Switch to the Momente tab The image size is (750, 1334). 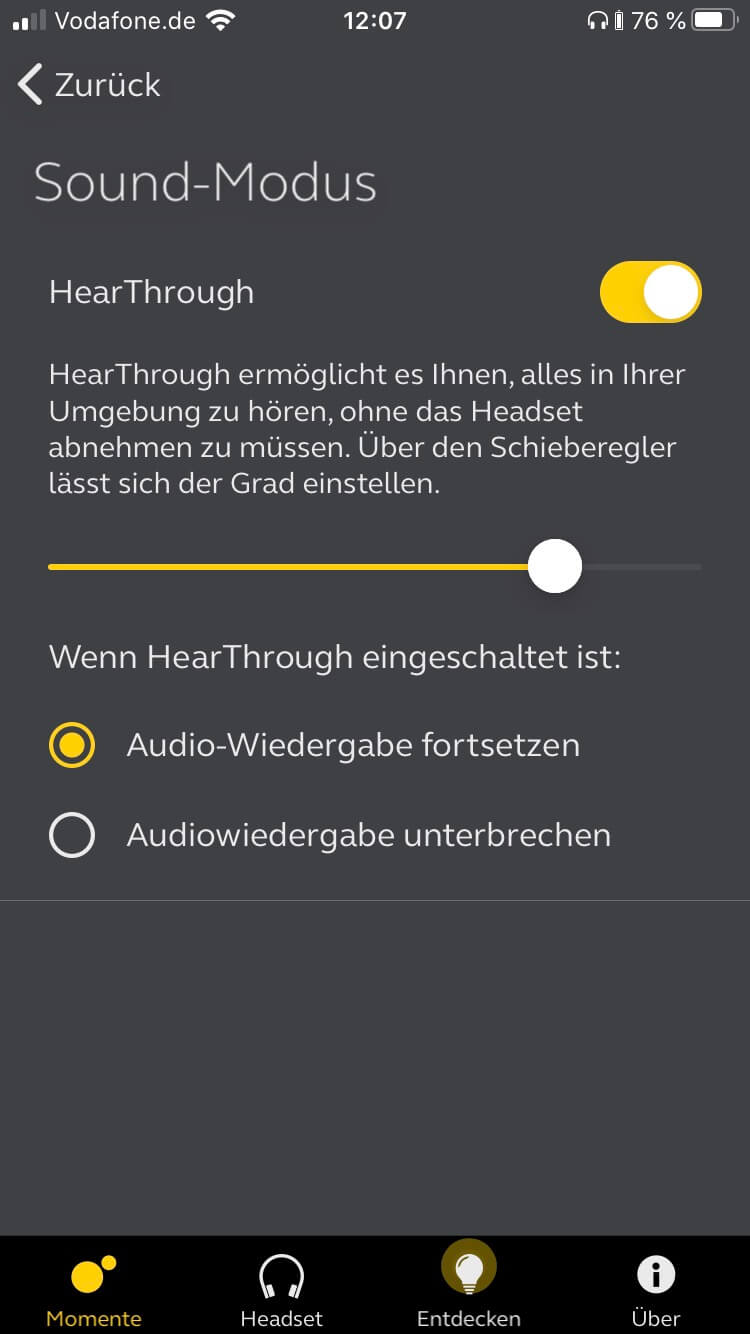(x=94, y=1288)
